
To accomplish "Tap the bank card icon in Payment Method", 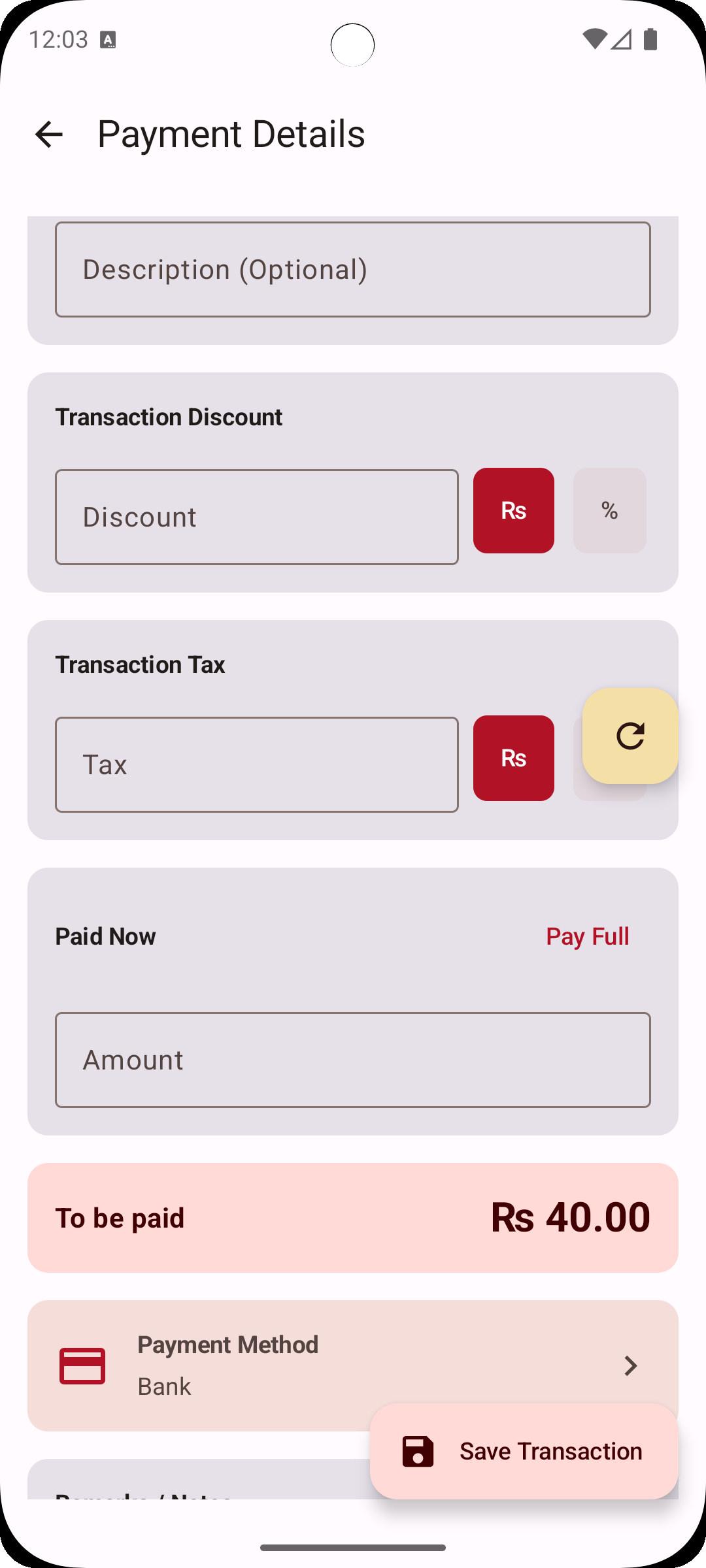I will 82,1365.
